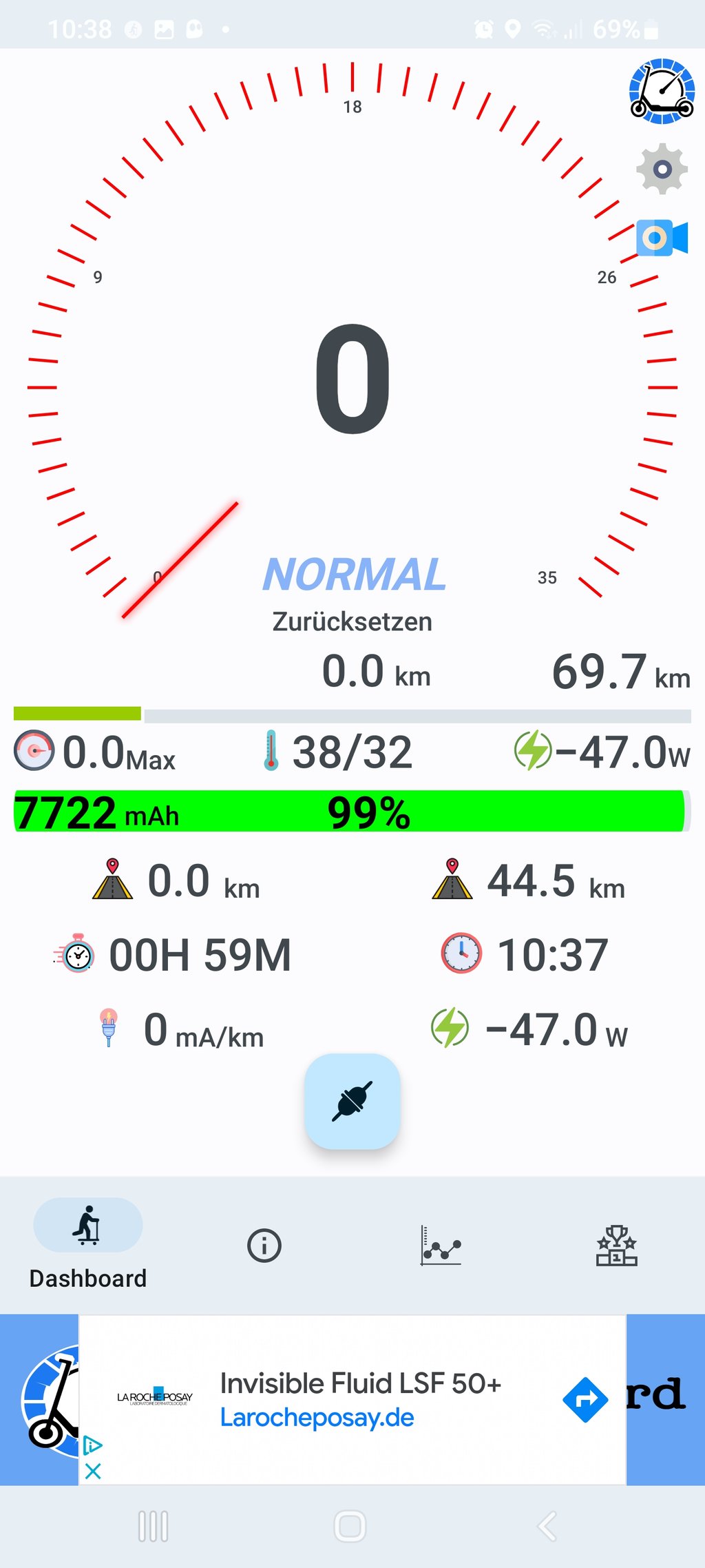
Task: Tap the blue ad arrow button
Action: tap(585, 1400)
